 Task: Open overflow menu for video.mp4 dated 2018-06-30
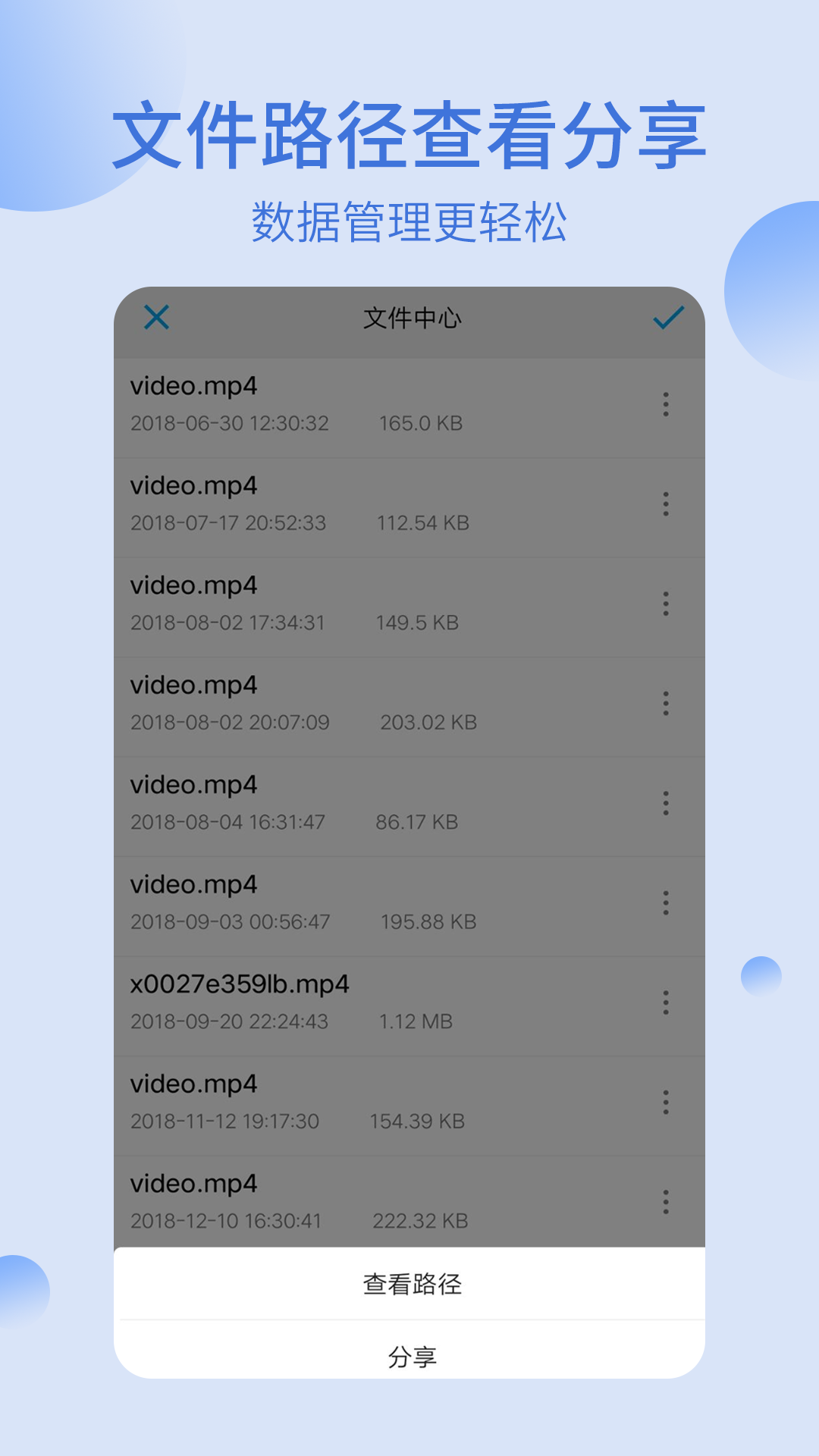click(x=665, y=404)
